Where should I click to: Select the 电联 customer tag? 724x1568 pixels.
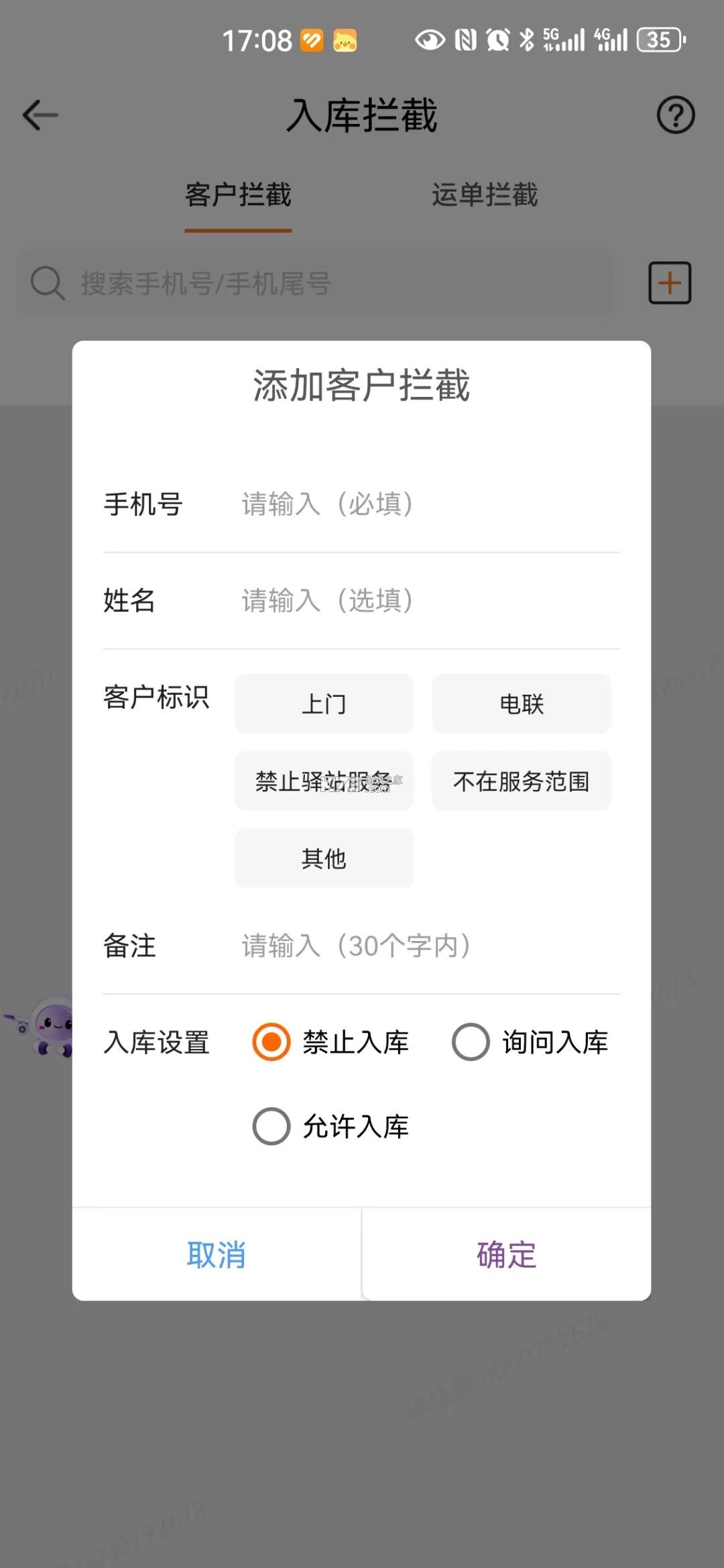click(x=522, y=704)
